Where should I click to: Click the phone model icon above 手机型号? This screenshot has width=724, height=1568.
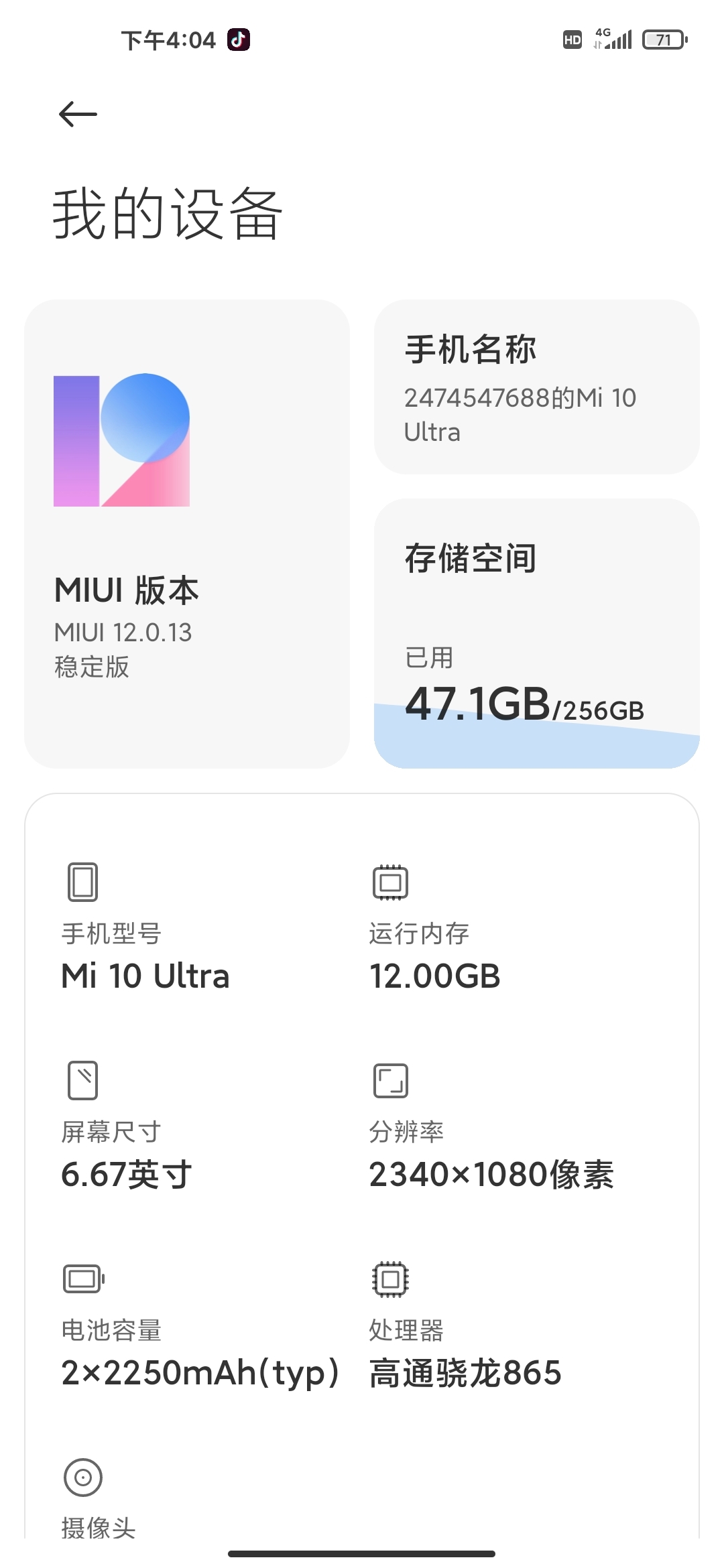coord(82,883)
